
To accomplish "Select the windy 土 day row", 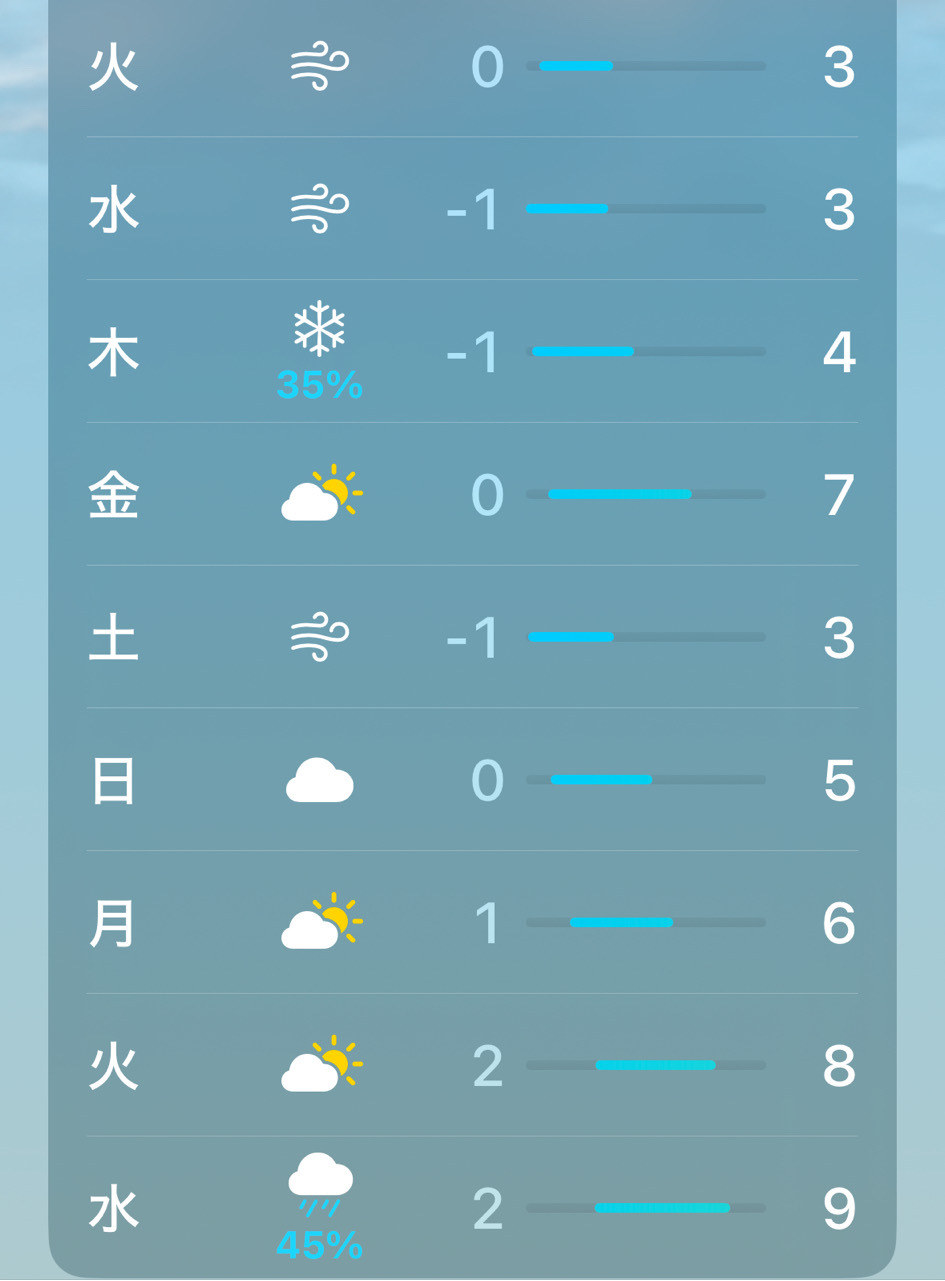I will tap(472, 638).
